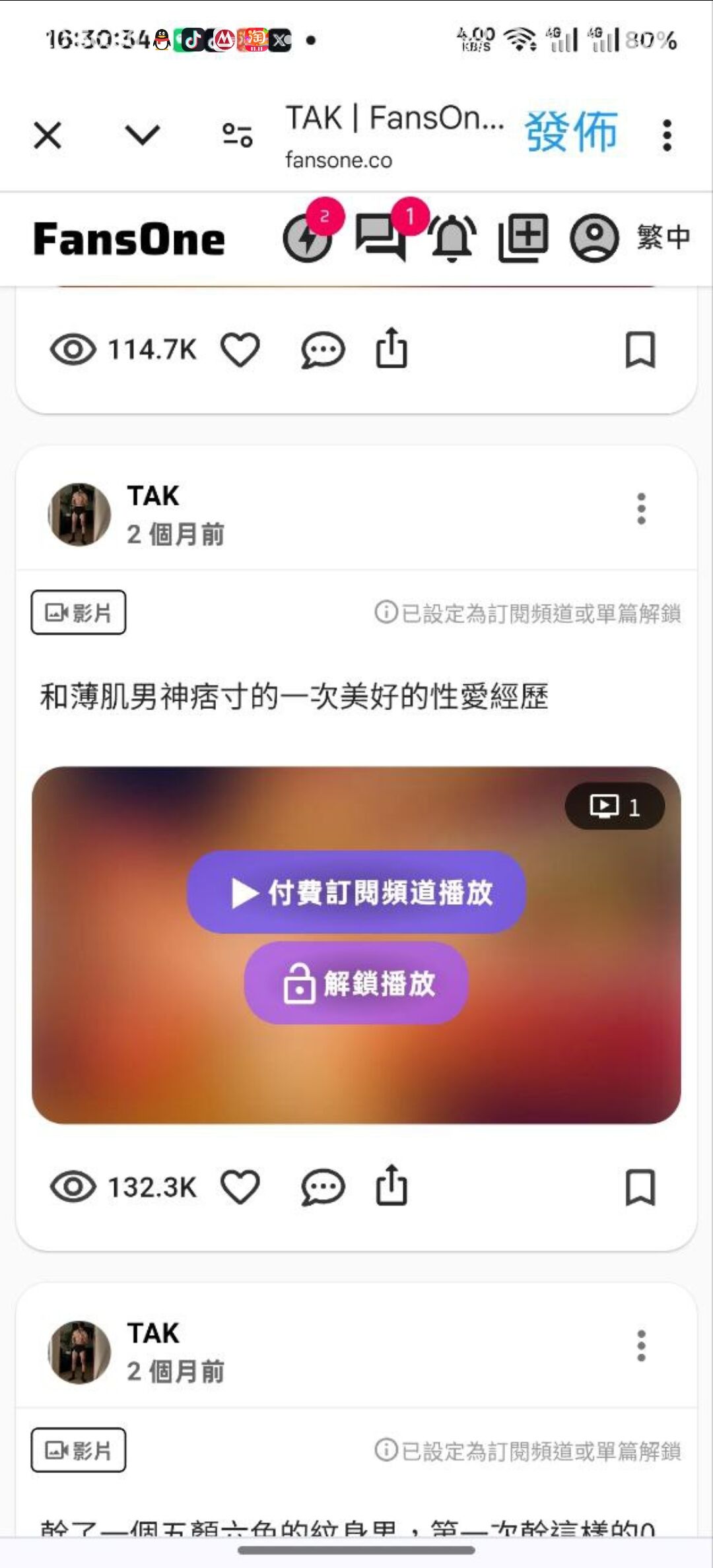Bookmark the post with 114.7K views
713x1568 pixels.
640,350
